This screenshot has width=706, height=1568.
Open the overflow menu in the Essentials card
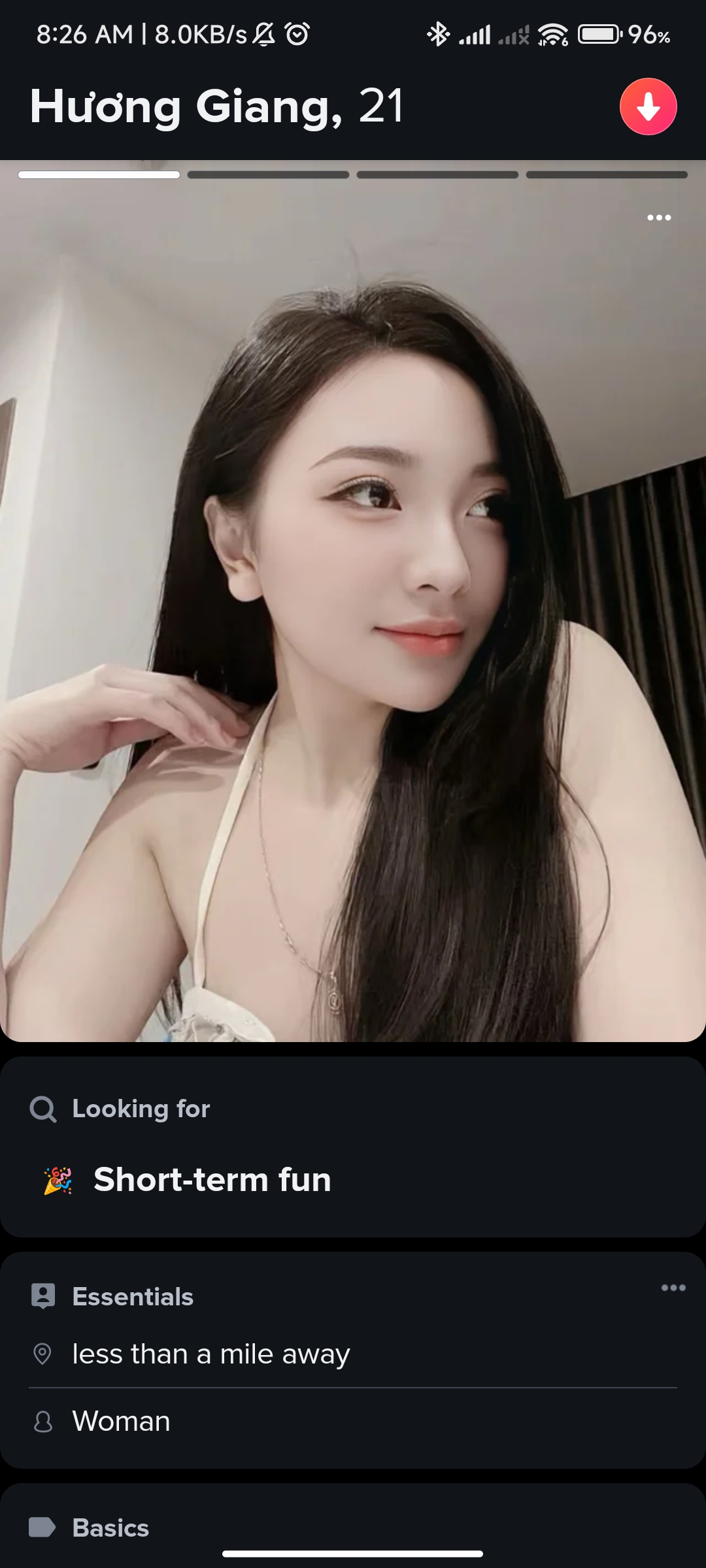(x=673, y=1288)
